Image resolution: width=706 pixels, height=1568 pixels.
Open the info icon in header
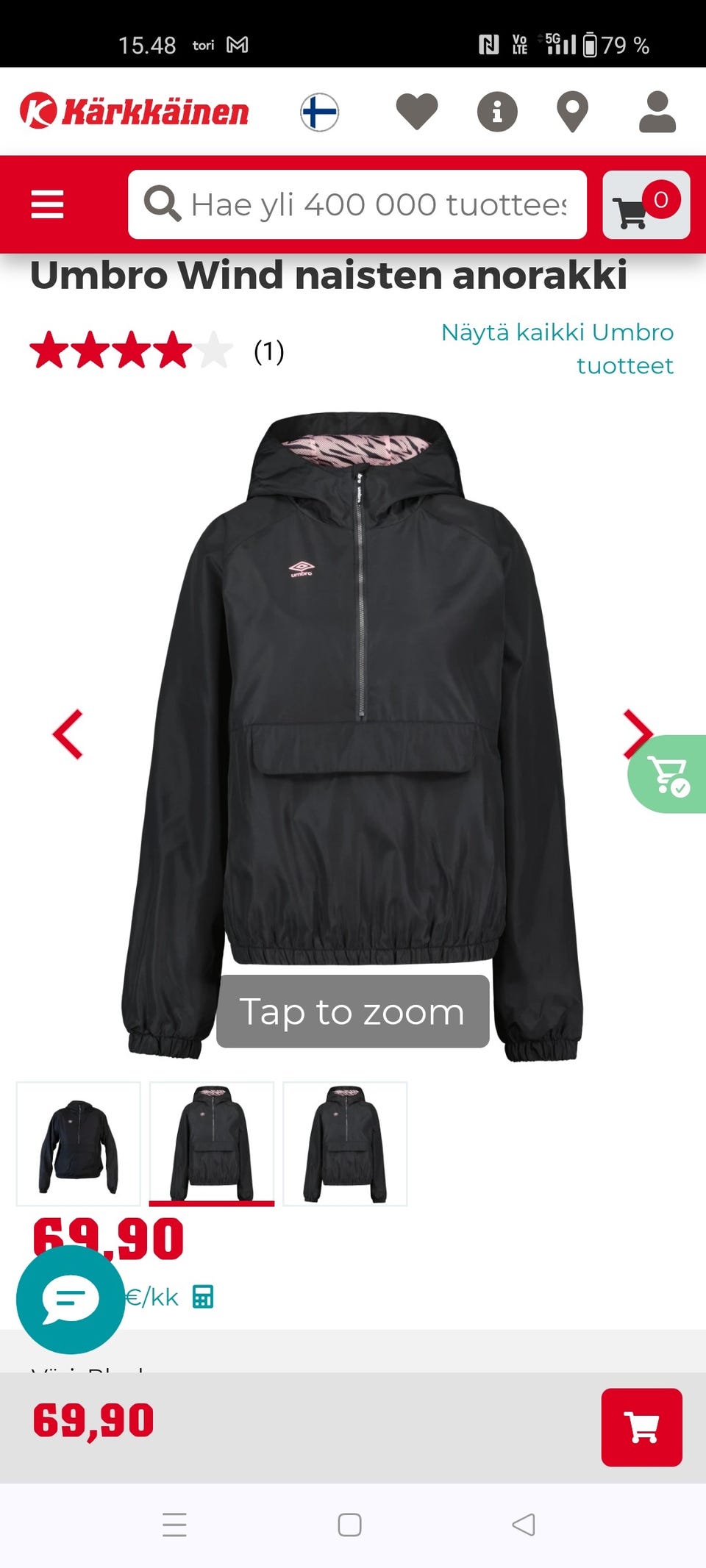(497, 112)
